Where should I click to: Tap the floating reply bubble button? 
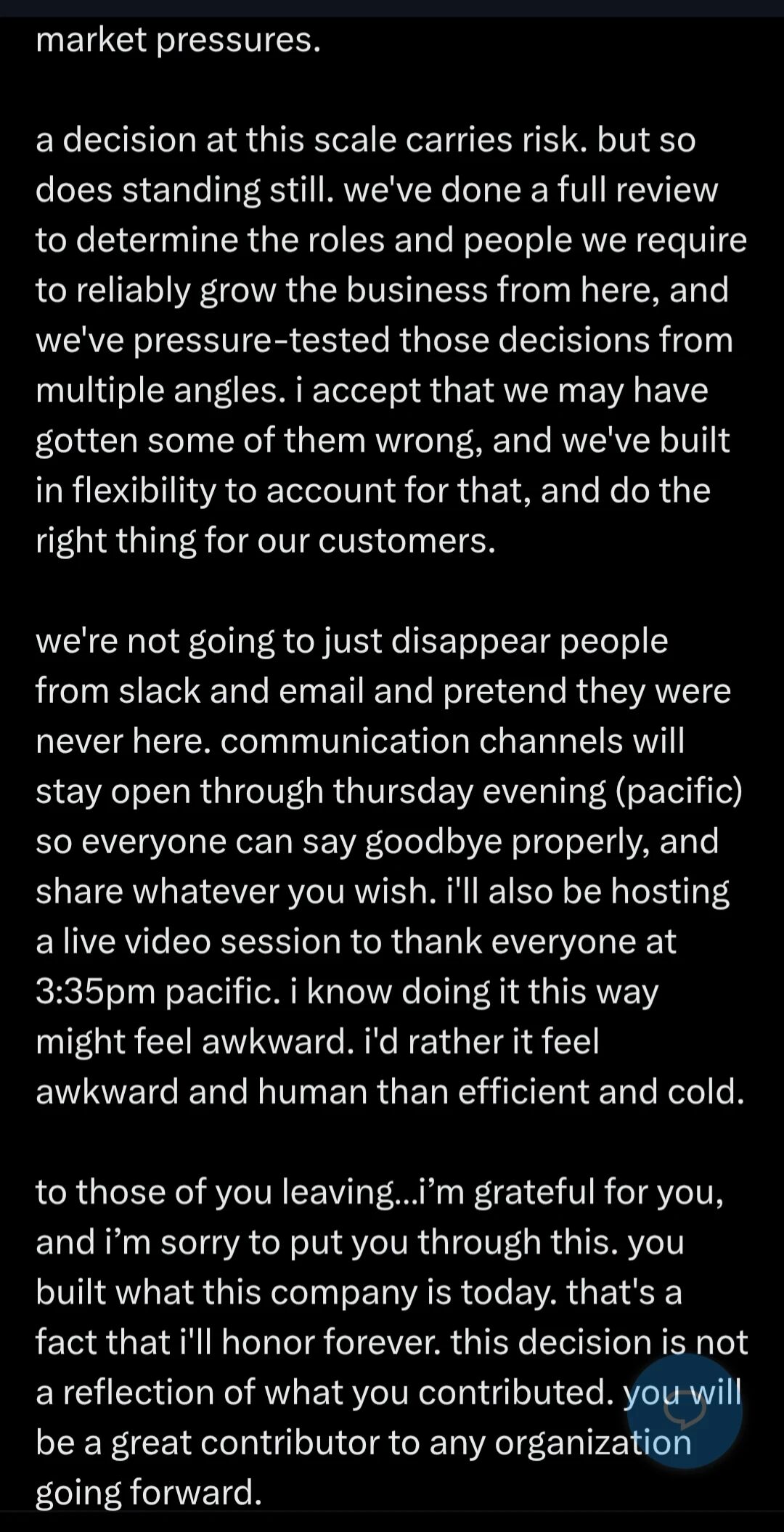pyautogui.click(x=684, y=1411)
